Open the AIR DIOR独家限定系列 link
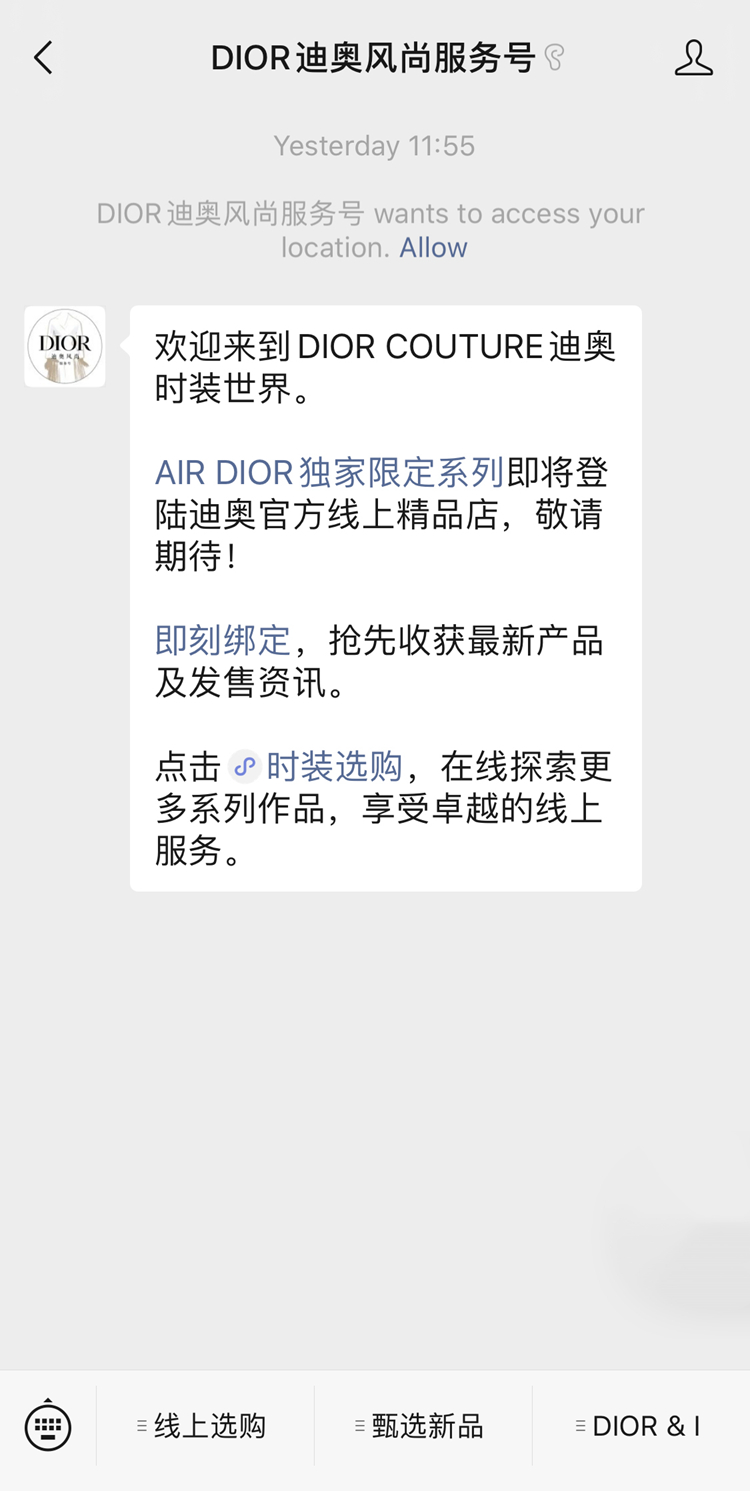This screenshot has width=750, height=1491. [x=329, y=471]
